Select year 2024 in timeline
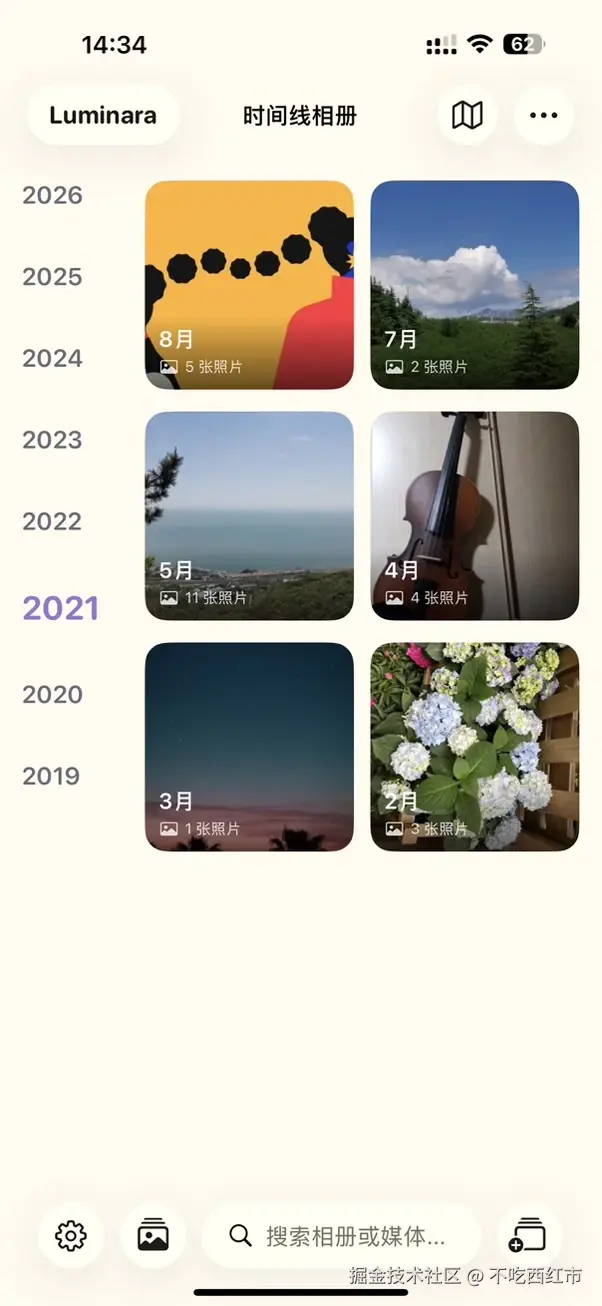 (x=52, y=358)
